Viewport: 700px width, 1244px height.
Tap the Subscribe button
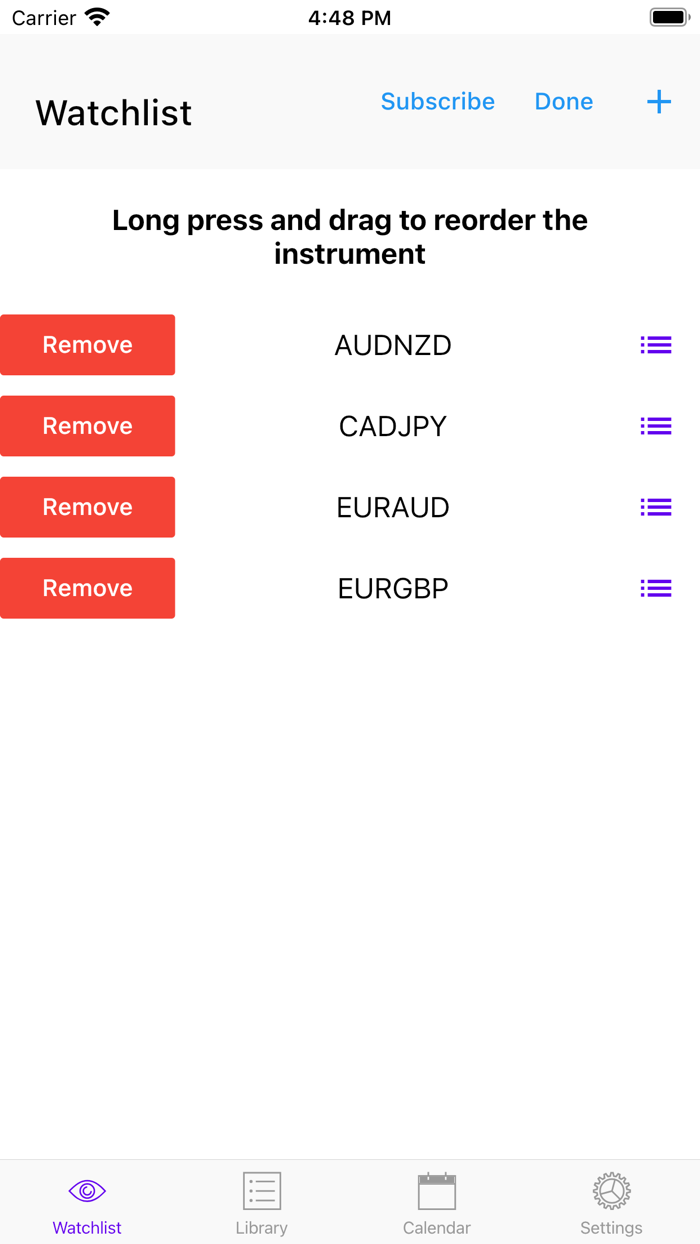437,102
